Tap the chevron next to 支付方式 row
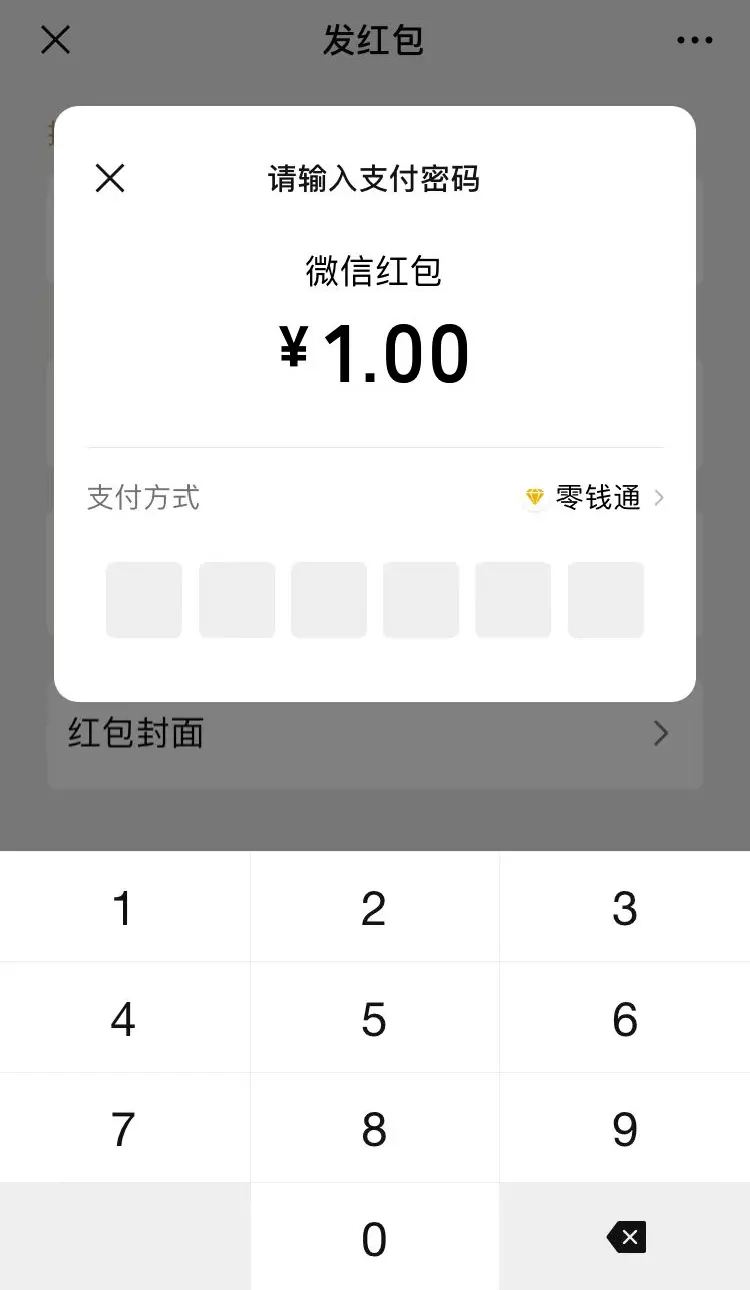The image size is (750, 1290). [659, 497]
